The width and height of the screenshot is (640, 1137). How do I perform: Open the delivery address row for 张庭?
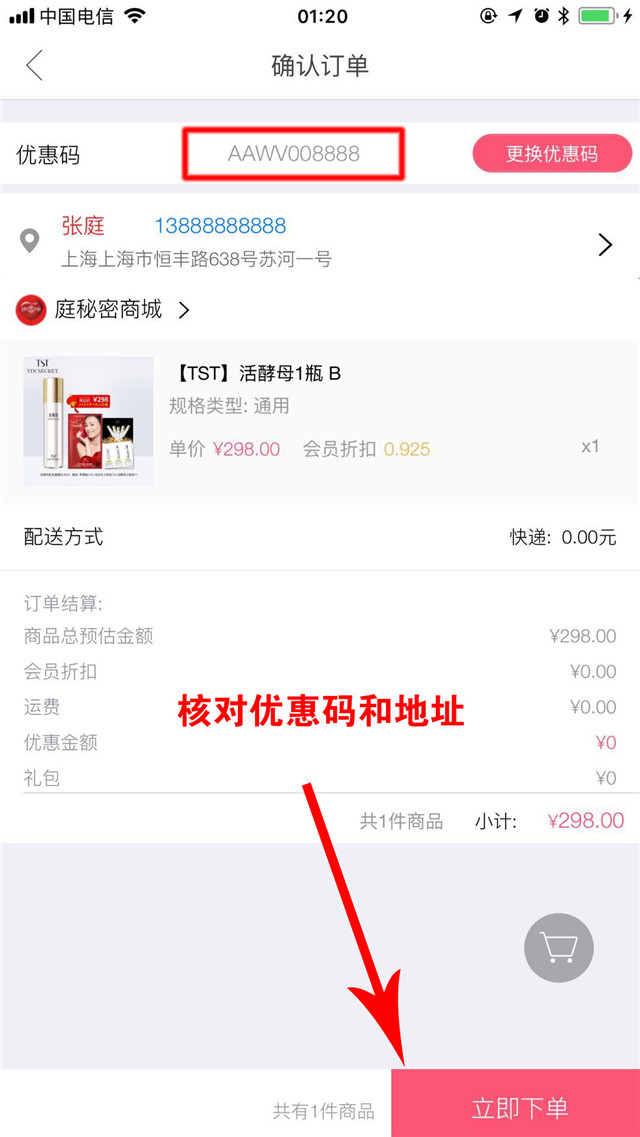[320, 242]
